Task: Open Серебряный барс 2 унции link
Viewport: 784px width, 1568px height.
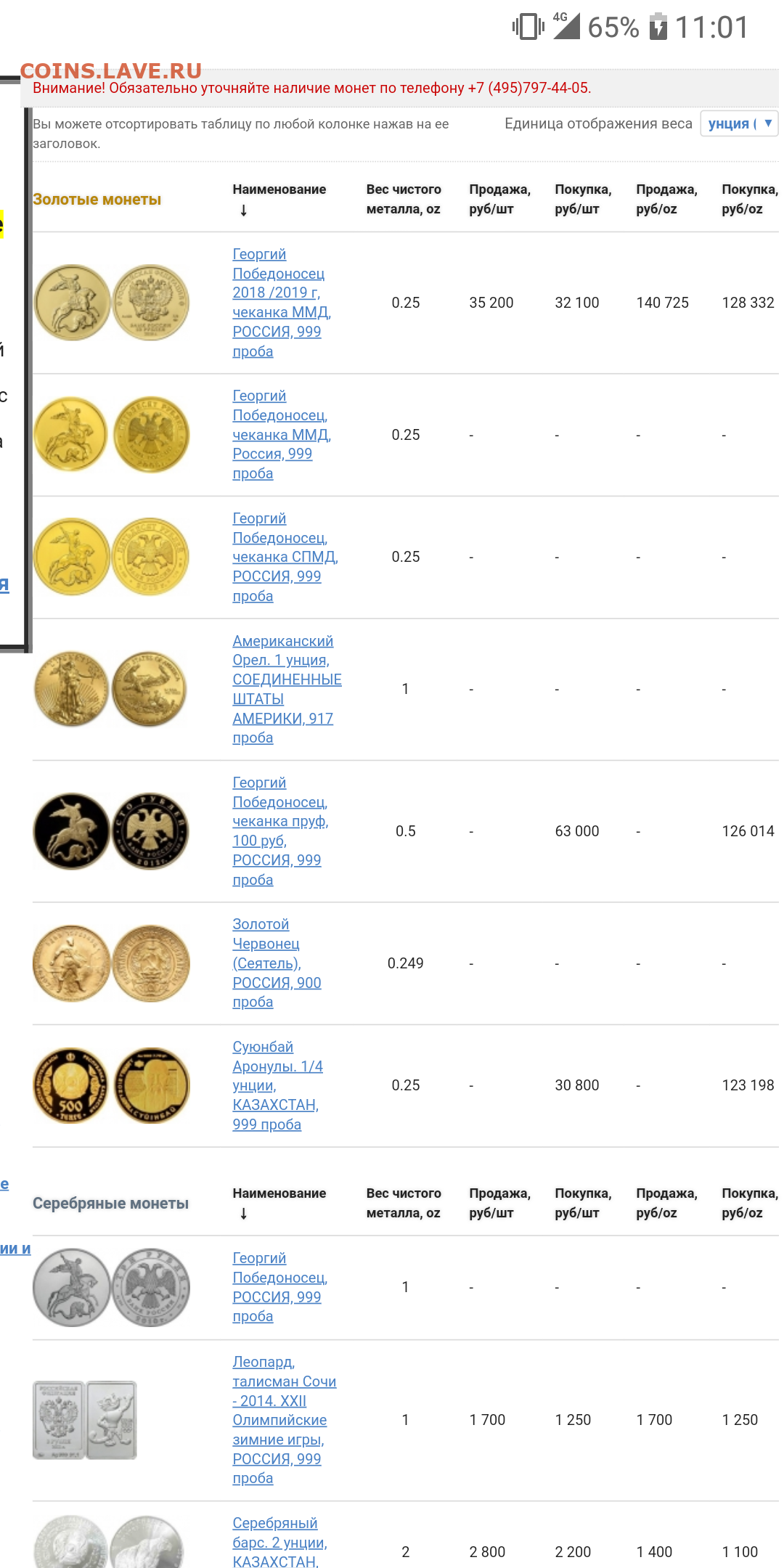Action: point(279,1543)
